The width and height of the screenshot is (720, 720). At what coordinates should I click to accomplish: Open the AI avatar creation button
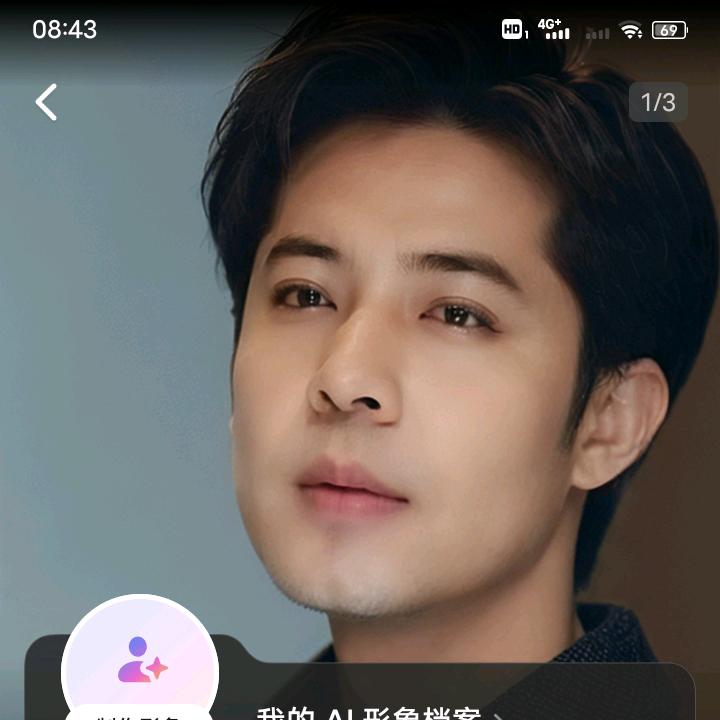click(140, 658)
